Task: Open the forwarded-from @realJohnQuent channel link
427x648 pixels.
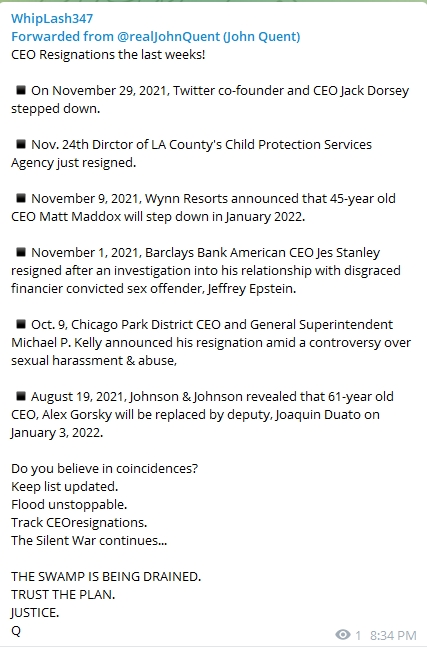Action: coord(155,37)
